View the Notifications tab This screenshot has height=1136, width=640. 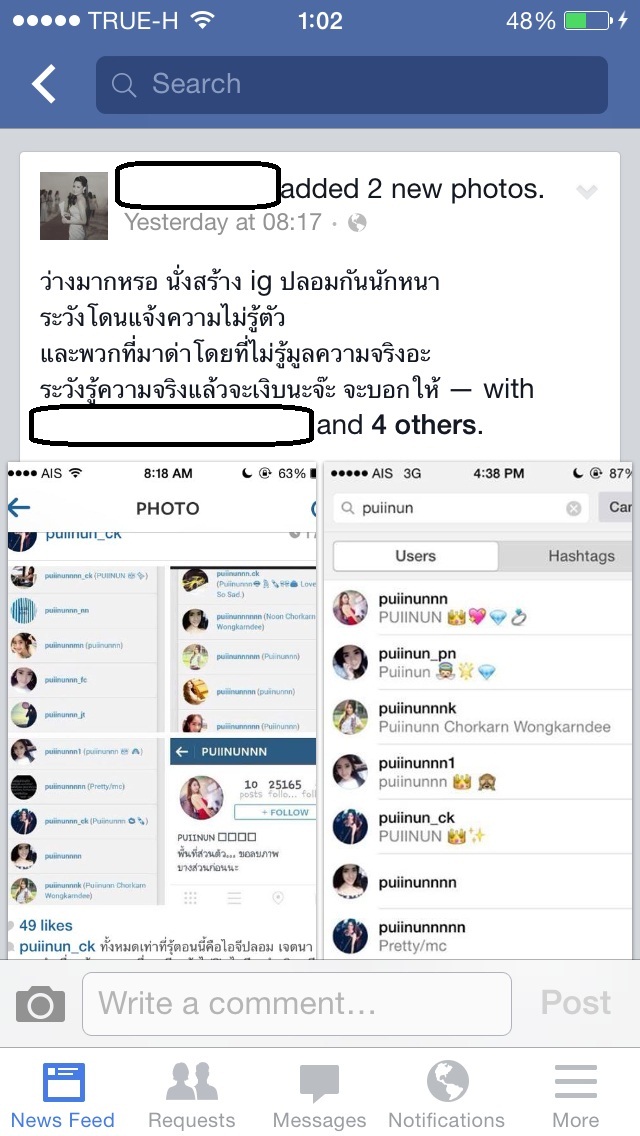[x=447, y=1095]
